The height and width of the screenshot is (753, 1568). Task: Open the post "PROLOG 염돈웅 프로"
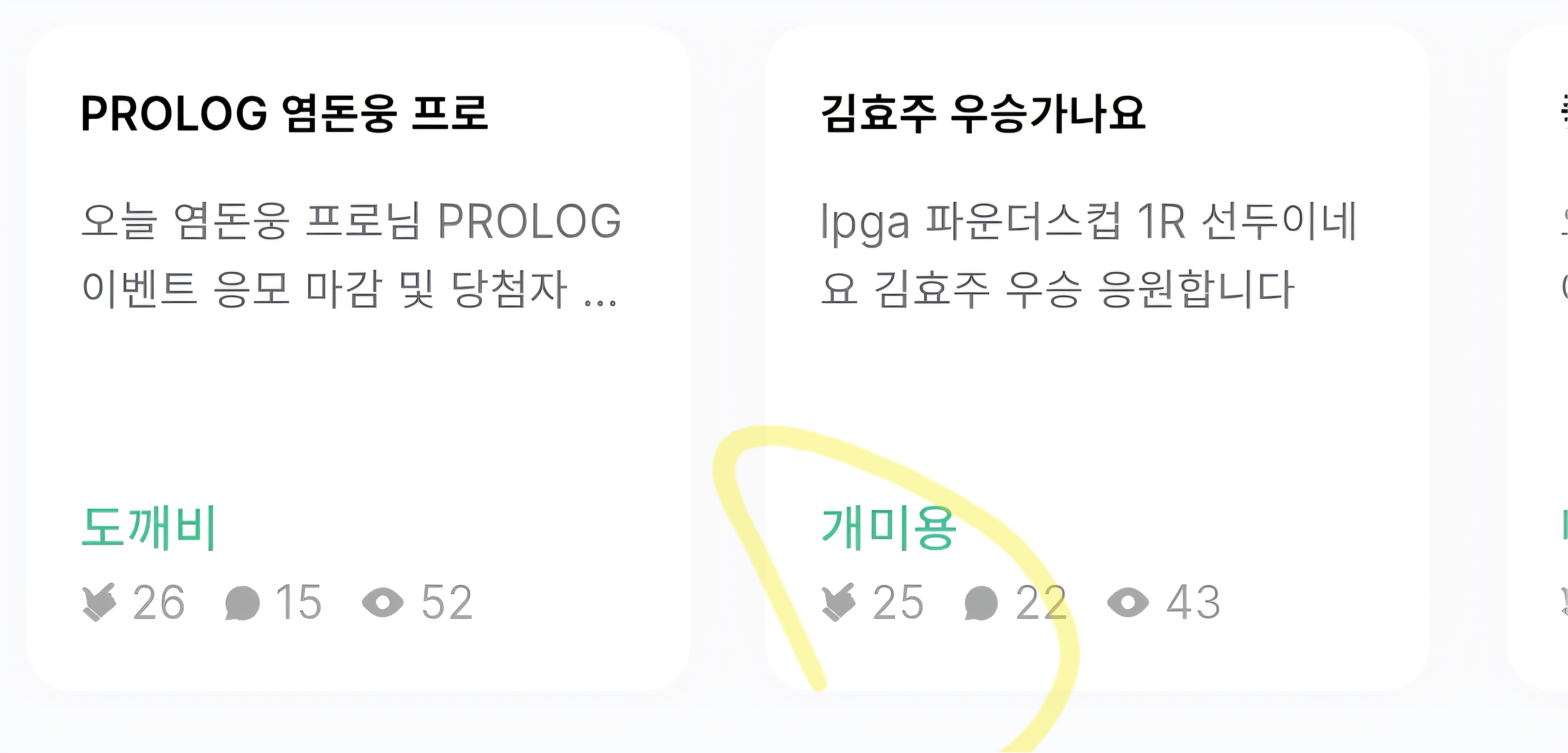(x=284, y=113)
